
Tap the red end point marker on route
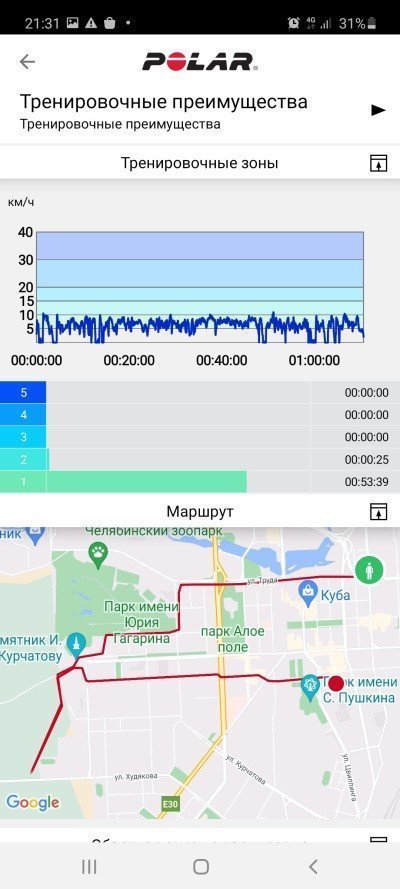pyautogui.click(x=336, y=683)
